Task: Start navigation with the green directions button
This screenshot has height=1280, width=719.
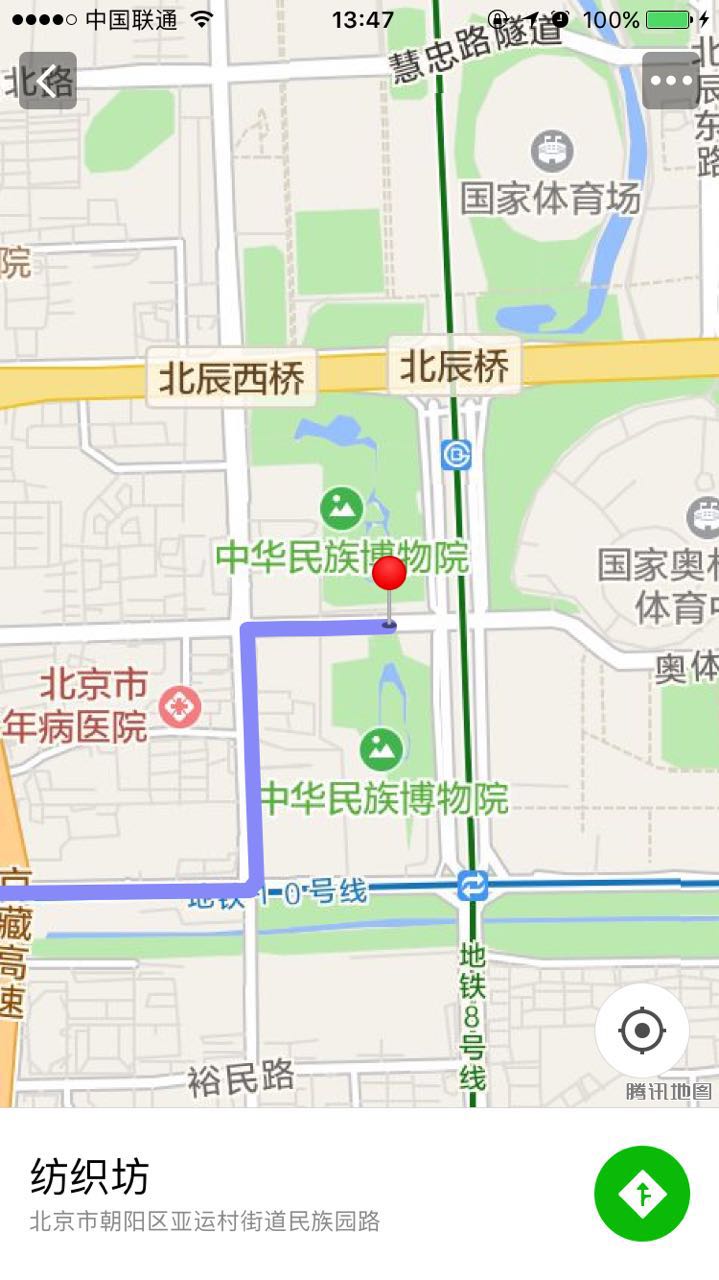Action: pos(642,1193)
